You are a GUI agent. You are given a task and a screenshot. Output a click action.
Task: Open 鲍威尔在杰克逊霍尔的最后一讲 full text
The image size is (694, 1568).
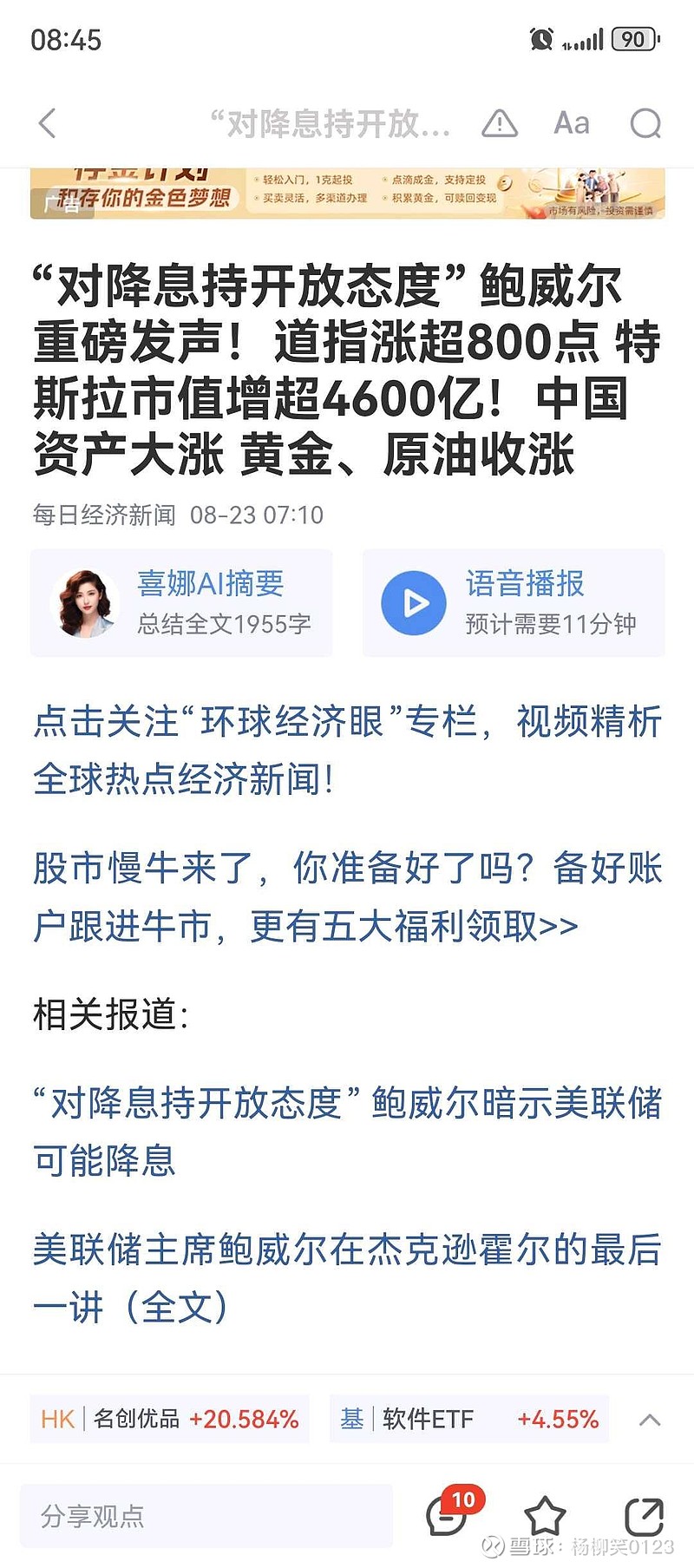click(x=347, y=1278)
